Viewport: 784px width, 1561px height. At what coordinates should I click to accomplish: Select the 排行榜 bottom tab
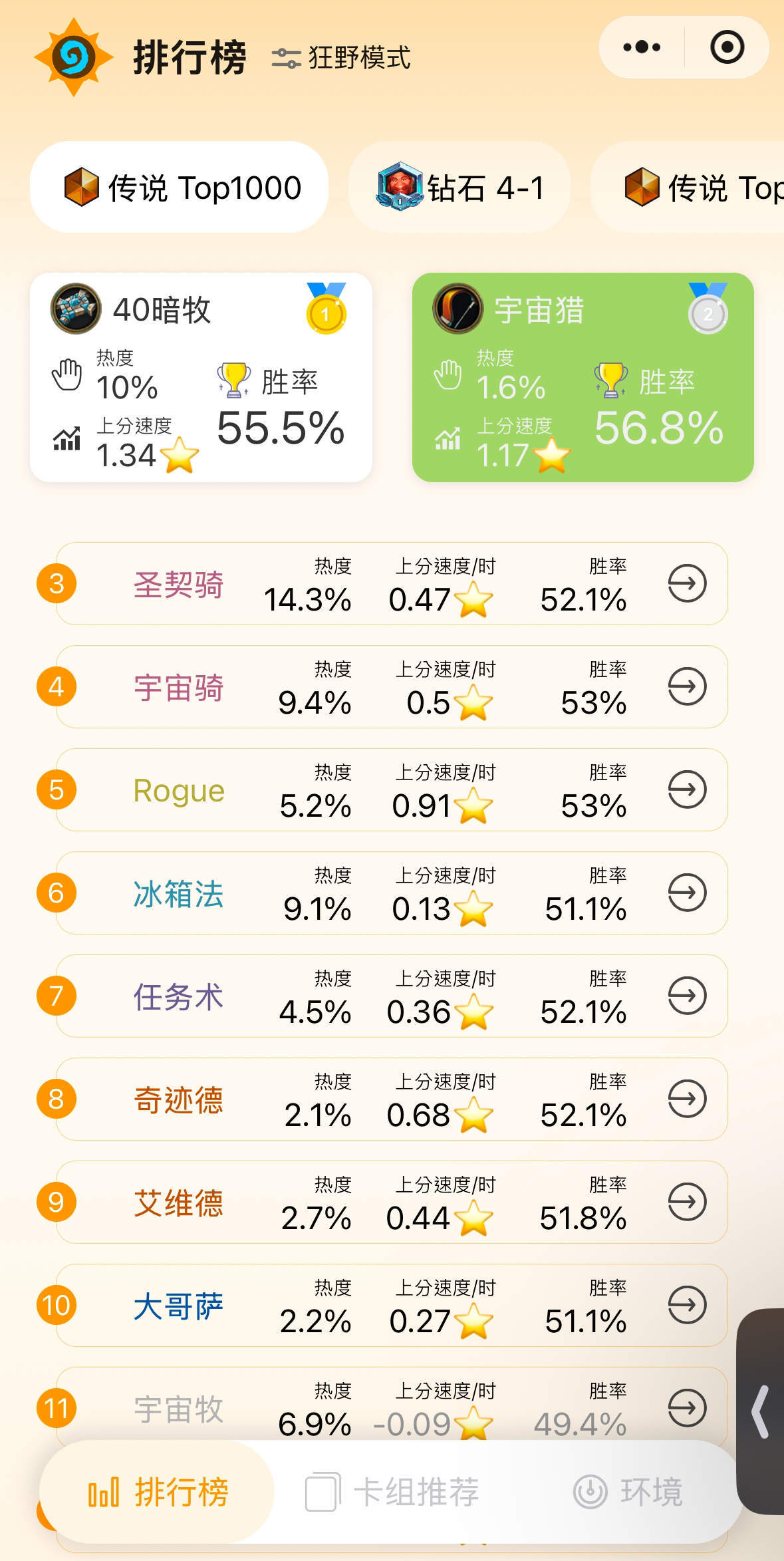coord(158,1491)
